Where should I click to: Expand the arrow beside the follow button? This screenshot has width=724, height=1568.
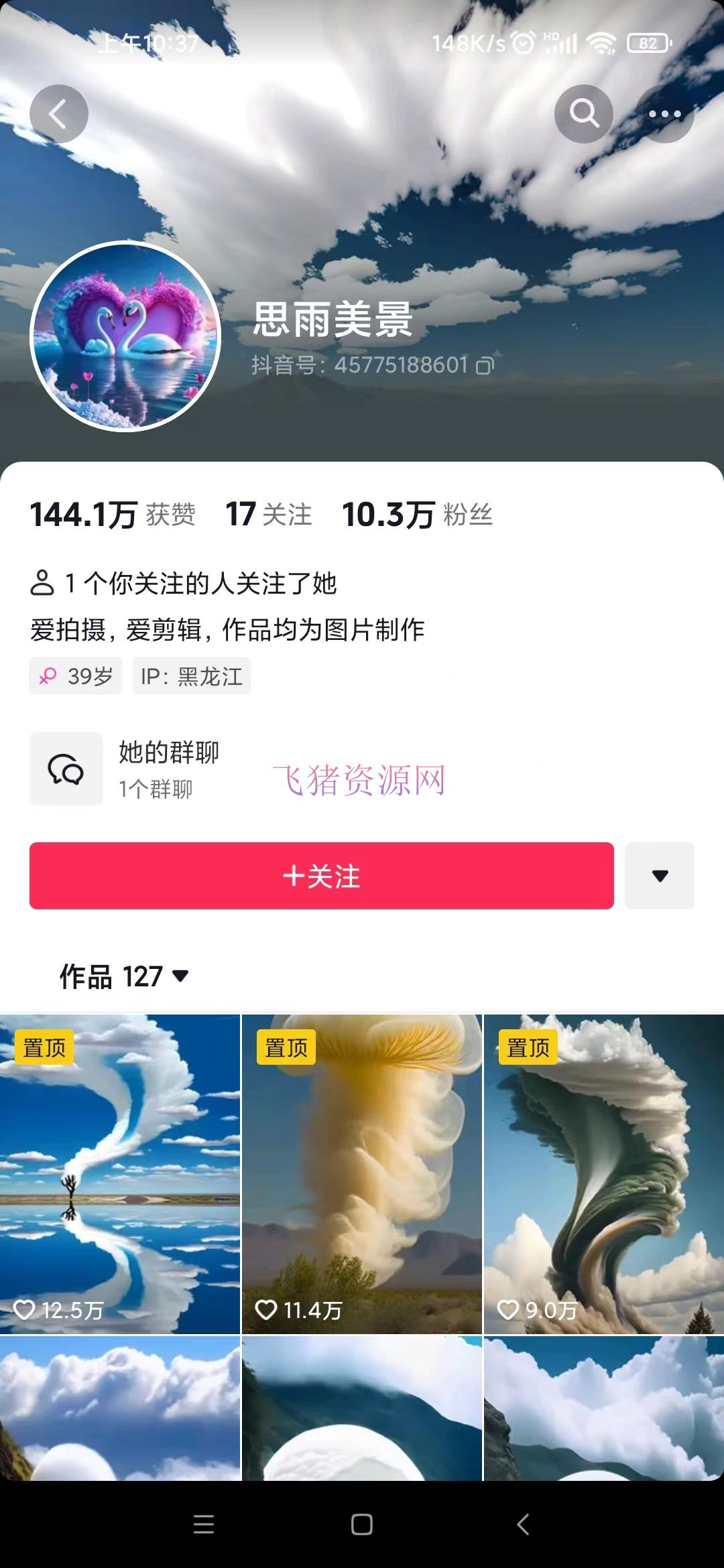pos(659,874)
